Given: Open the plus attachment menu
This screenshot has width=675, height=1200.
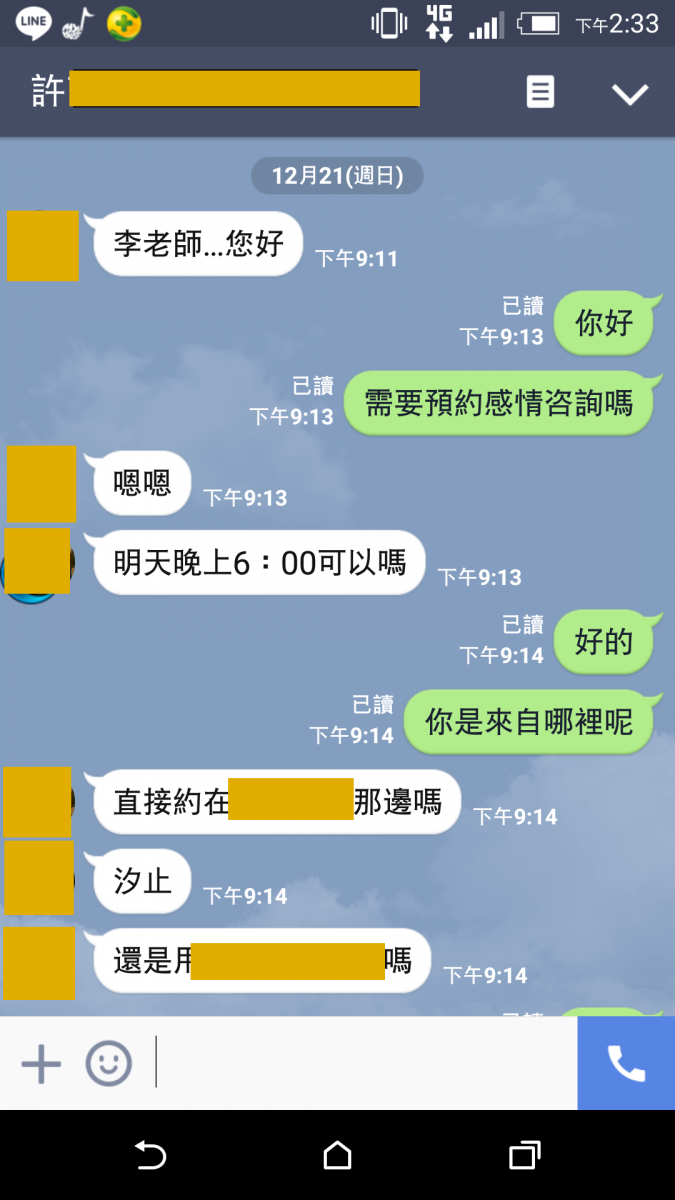Looking at the screenshot, I should tap(41, 1064).
